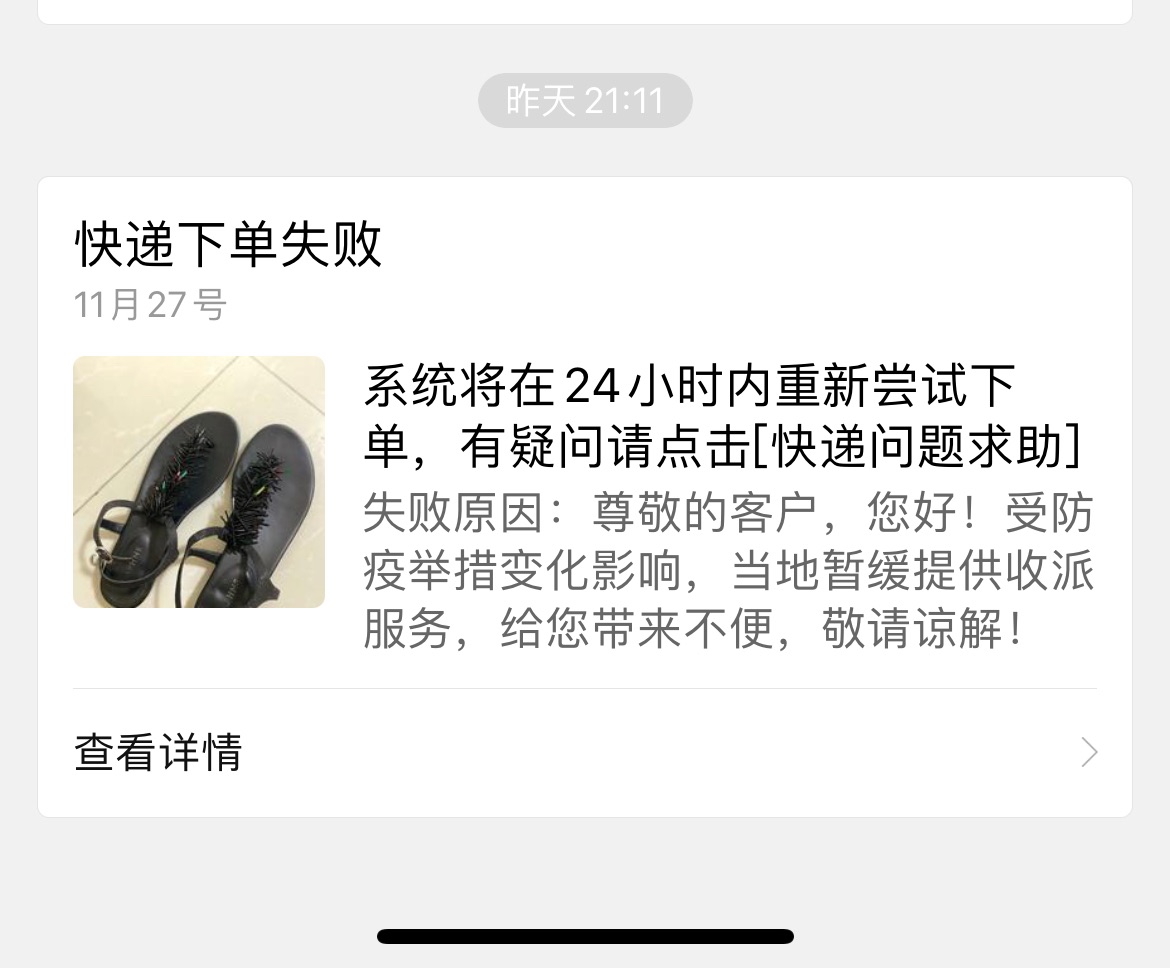Tap the black sandals product thumbnail
Image resolution: width=1170 pixels, height=968 pixels.
pyautogui.click(x=199, y=482)
